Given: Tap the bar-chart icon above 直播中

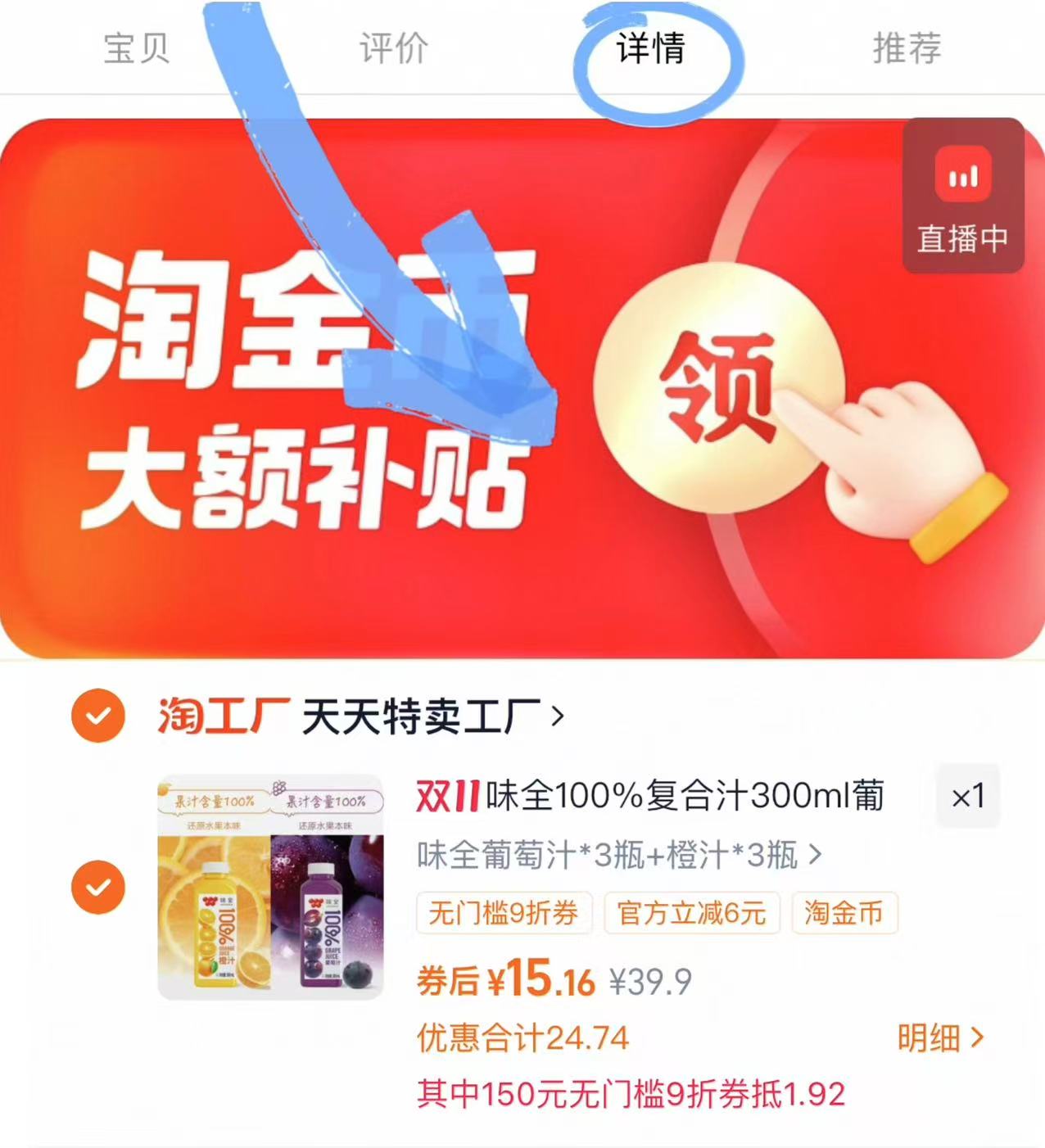Looking at the screenshot, I should coord(964,174).
